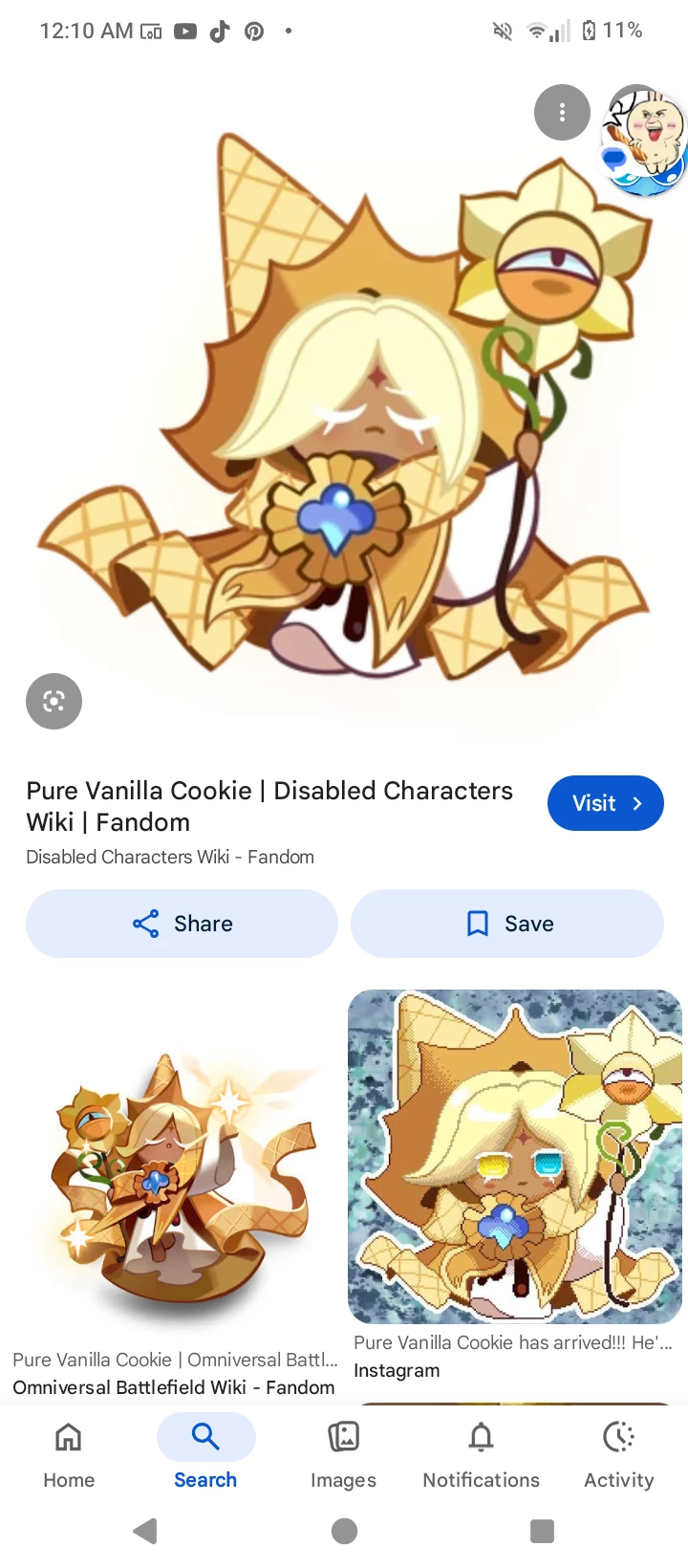Share this Pure Vanilla Cookie image

tap(182, 924)
